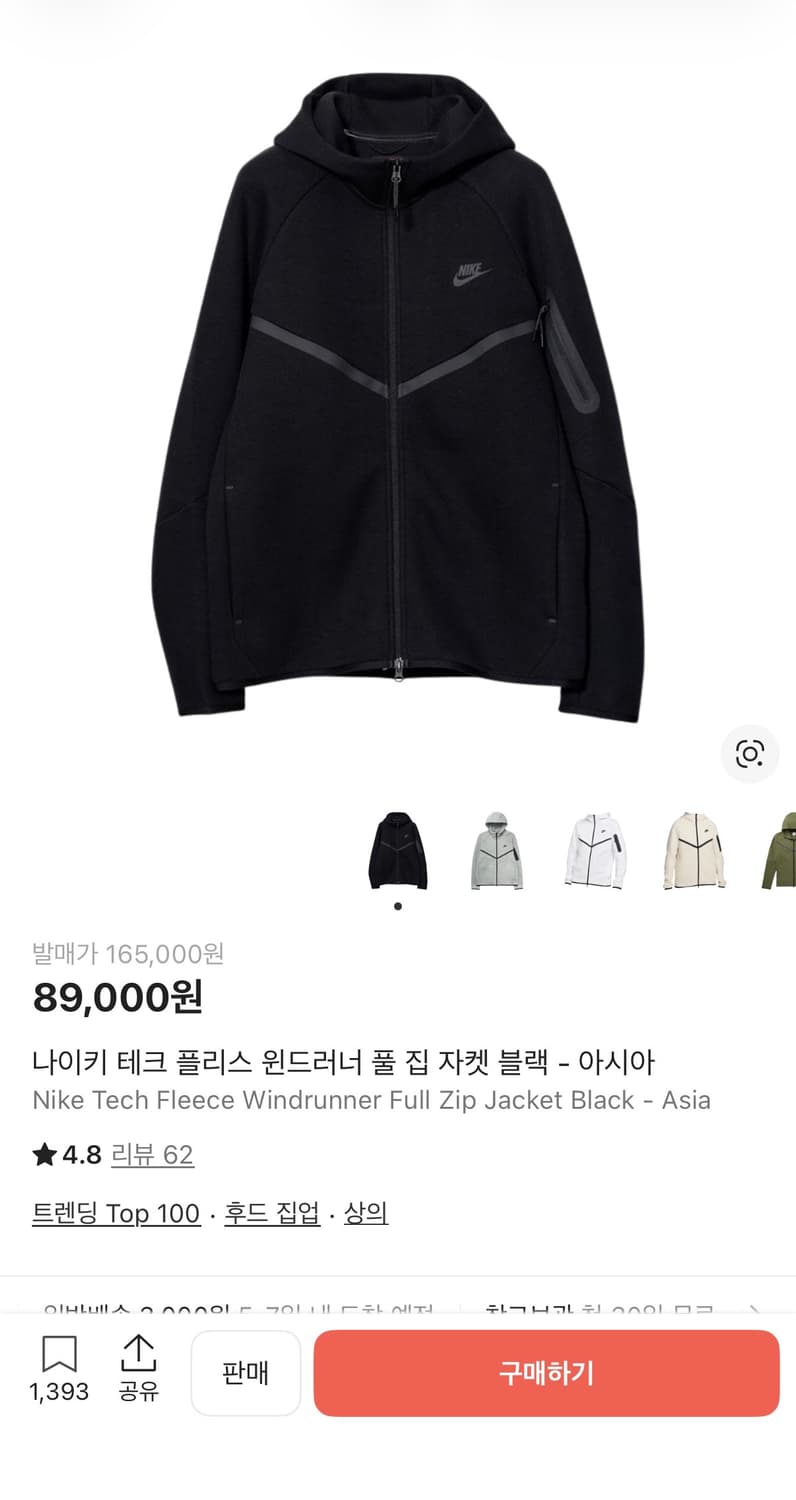Switch to the 판매 sell tab
796x1500 pixels.
coord(246,1373)
